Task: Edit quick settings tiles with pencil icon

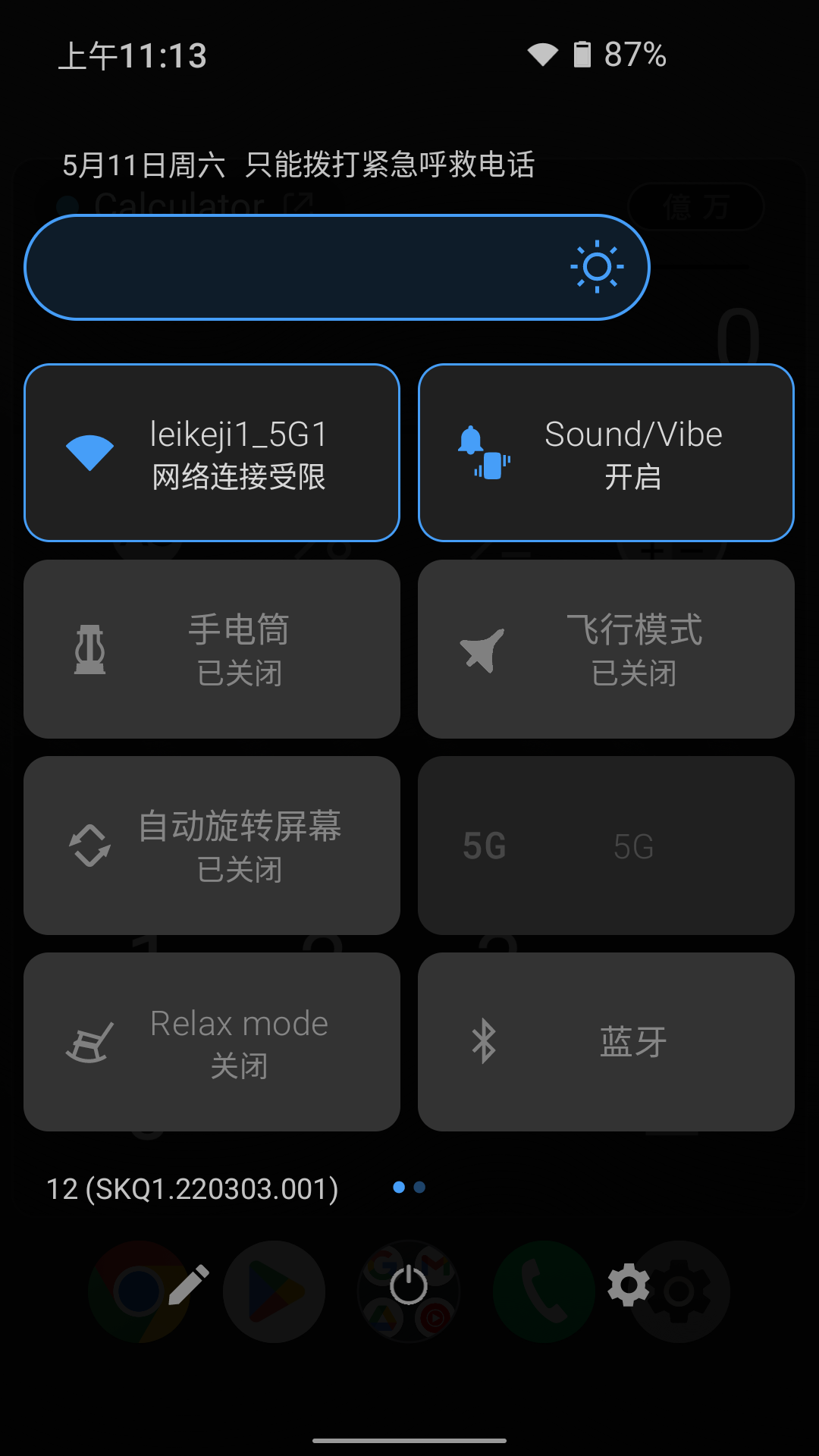Action: pyautogui.click(x=189, y=1285)
